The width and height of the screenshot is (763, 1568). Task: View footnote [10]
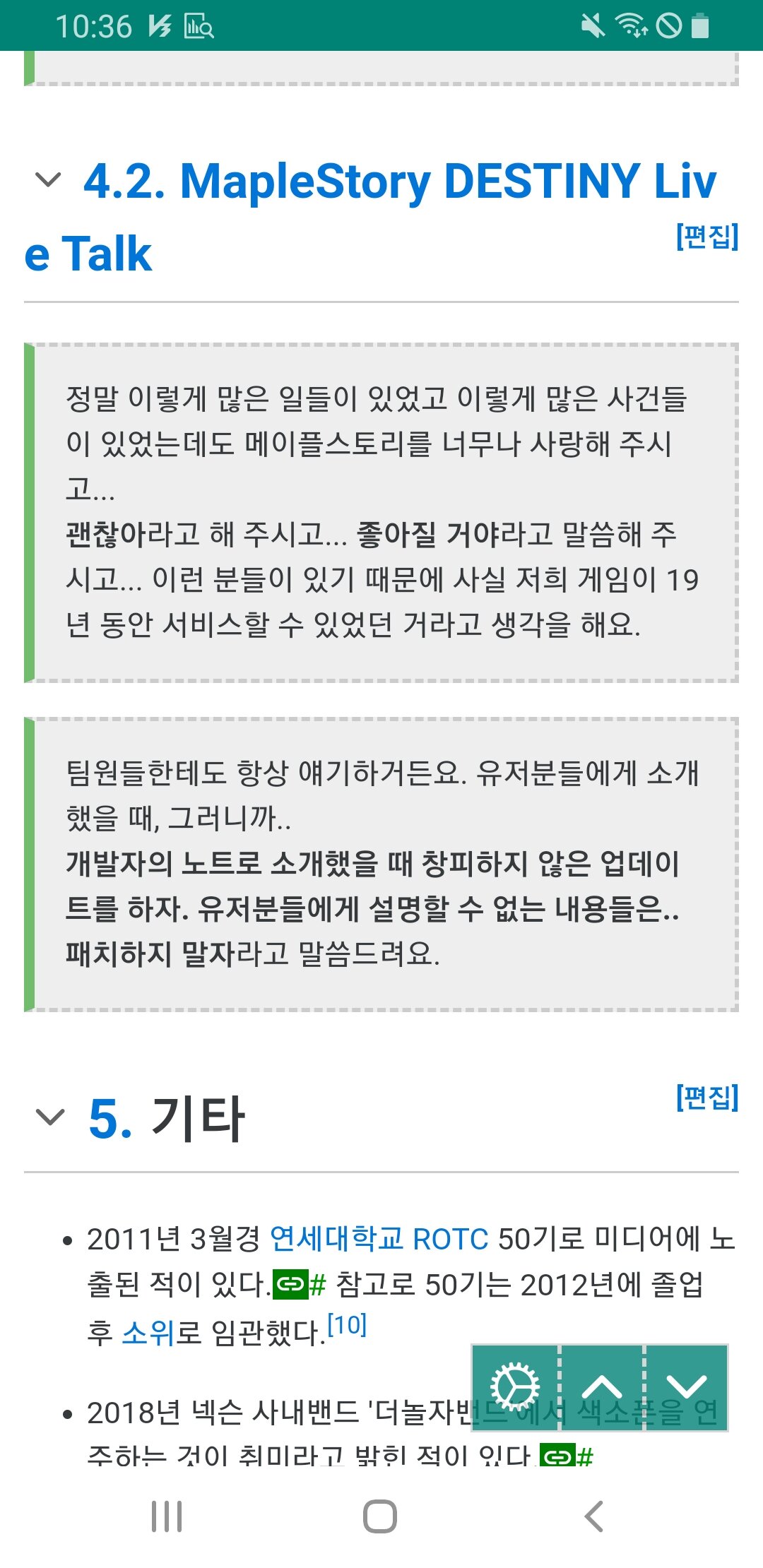coord(347,1324)
